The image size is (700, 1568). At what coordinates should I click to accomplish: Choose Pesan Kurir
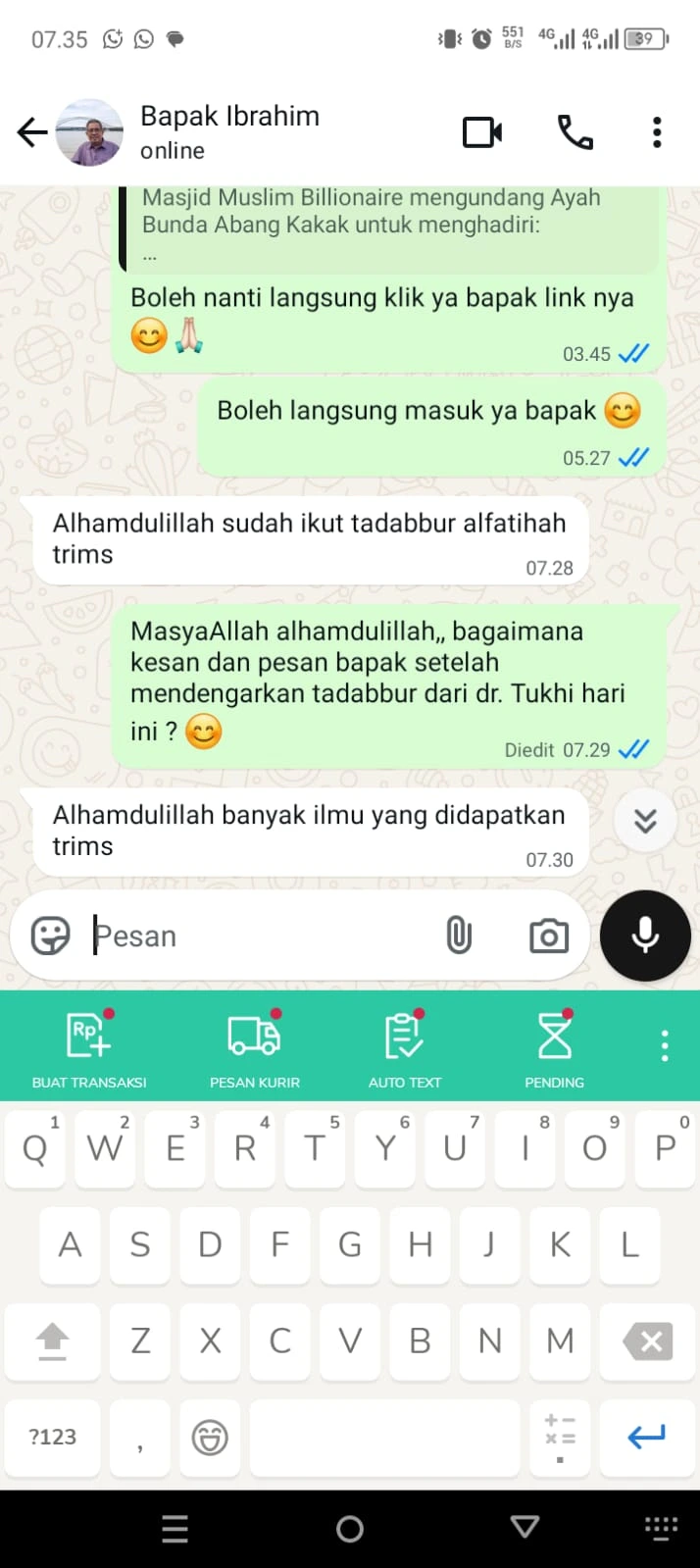pos(255,1047)
